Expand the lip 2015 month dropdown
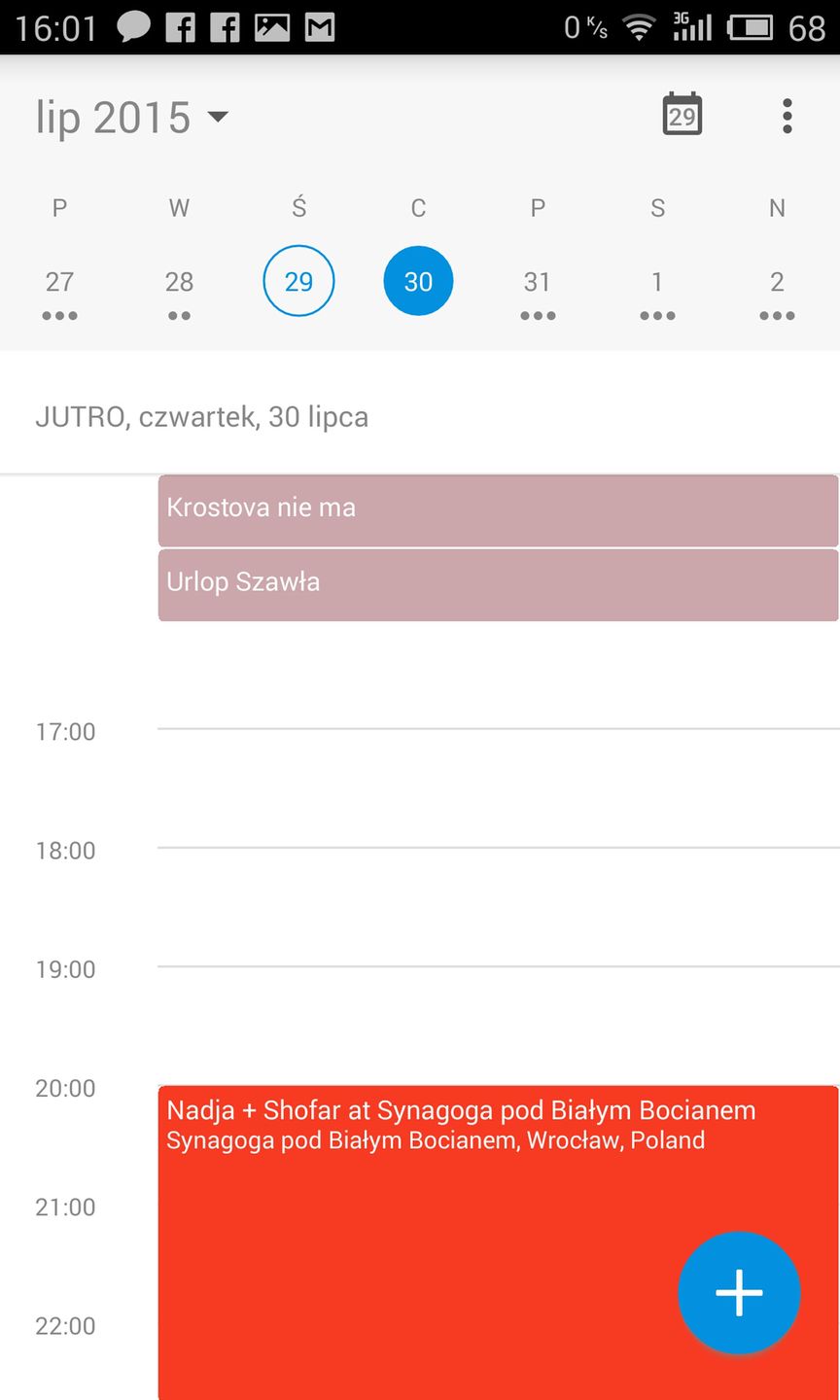Screen dimensions: 840x1400 [x=132, y=118]
